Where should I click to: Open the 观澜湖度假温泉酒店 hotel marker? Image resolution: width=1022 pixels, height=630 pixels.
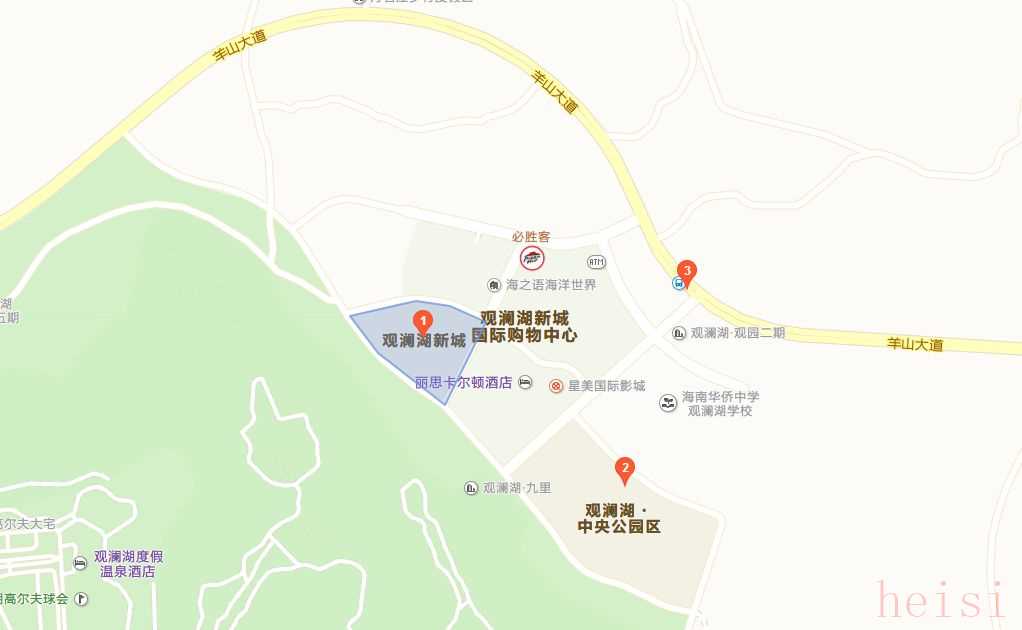click(80, 563)
